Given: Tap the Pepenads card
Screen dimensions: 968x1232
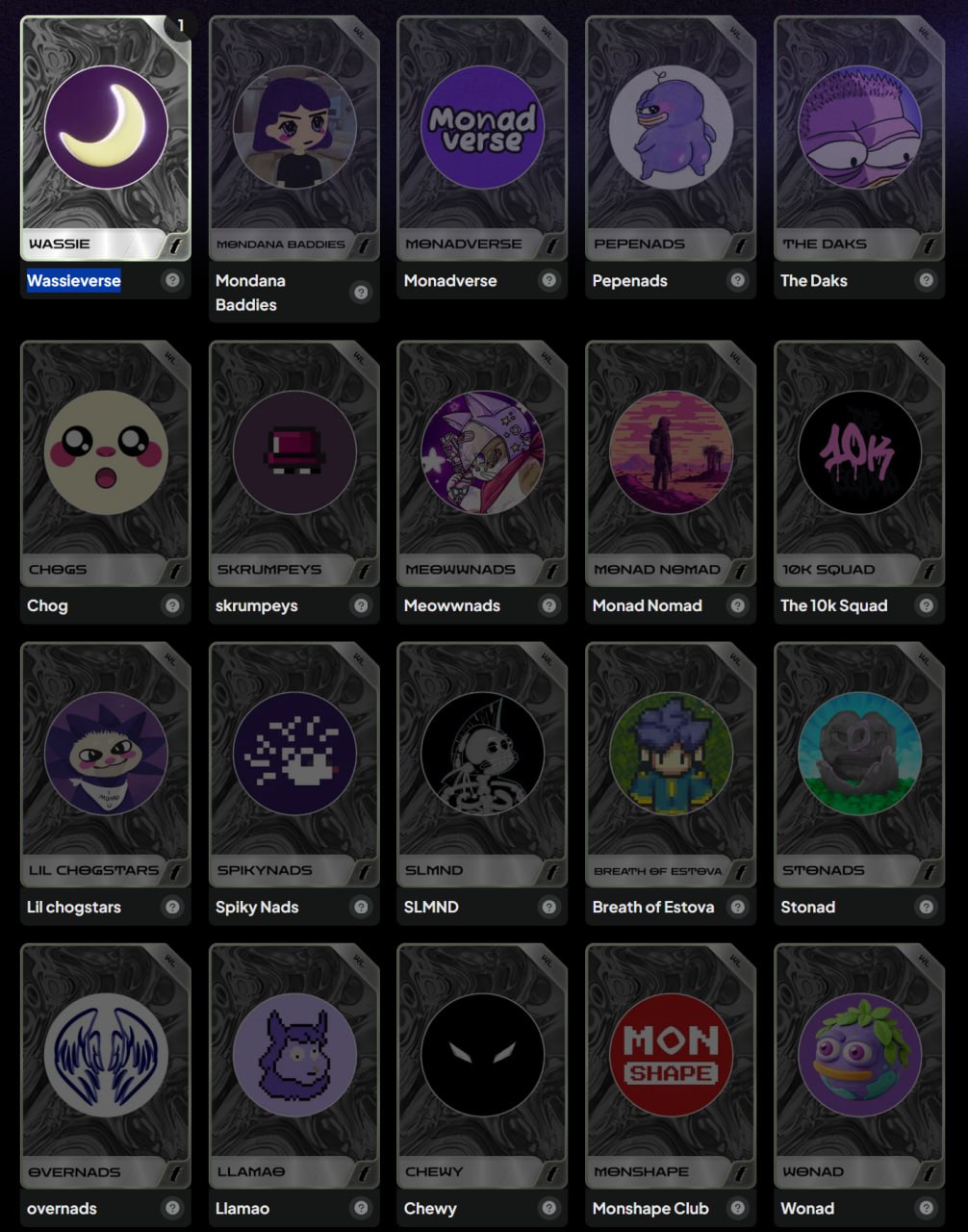Looking at the screenshot, I should (x=671, y=138).
